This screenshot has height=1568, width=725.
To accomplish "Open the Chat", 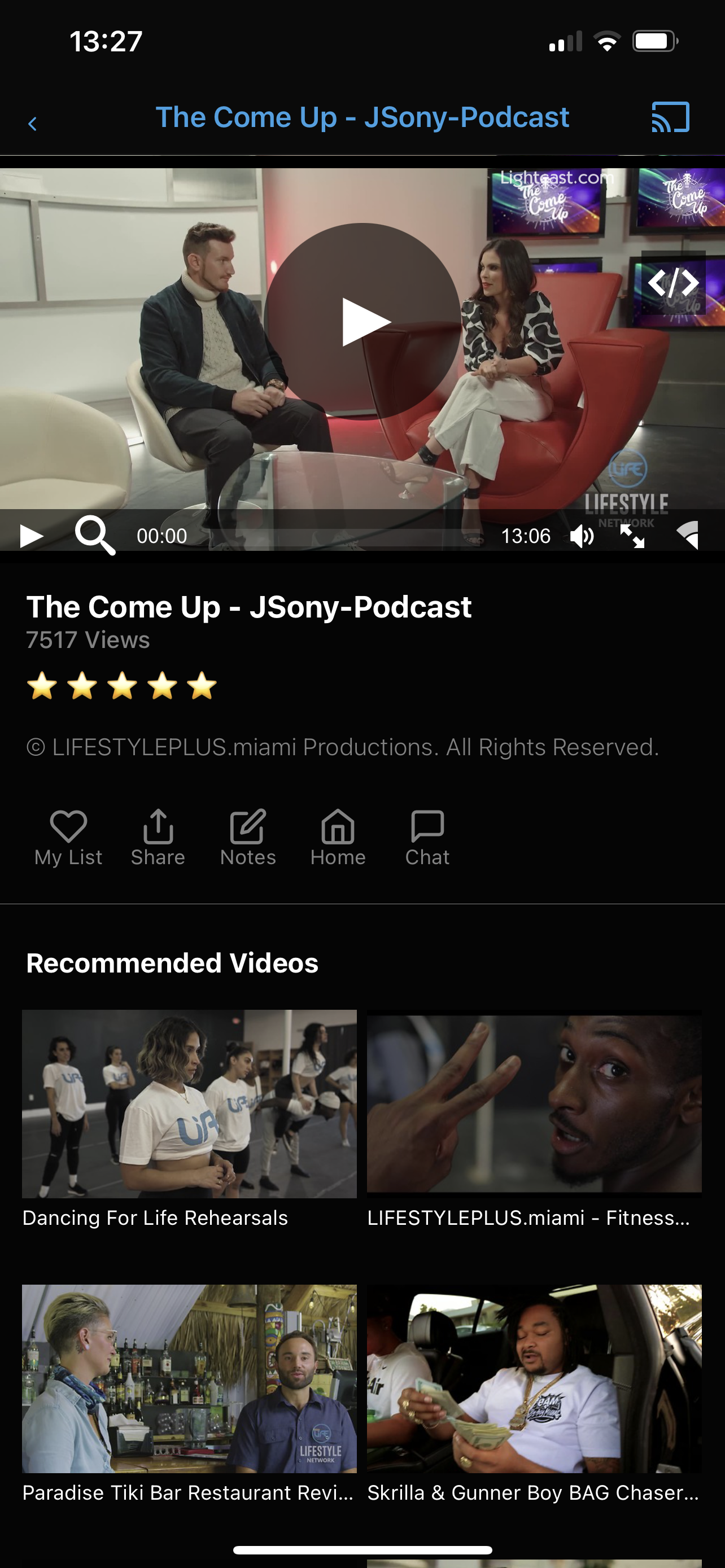I will 427,838.
